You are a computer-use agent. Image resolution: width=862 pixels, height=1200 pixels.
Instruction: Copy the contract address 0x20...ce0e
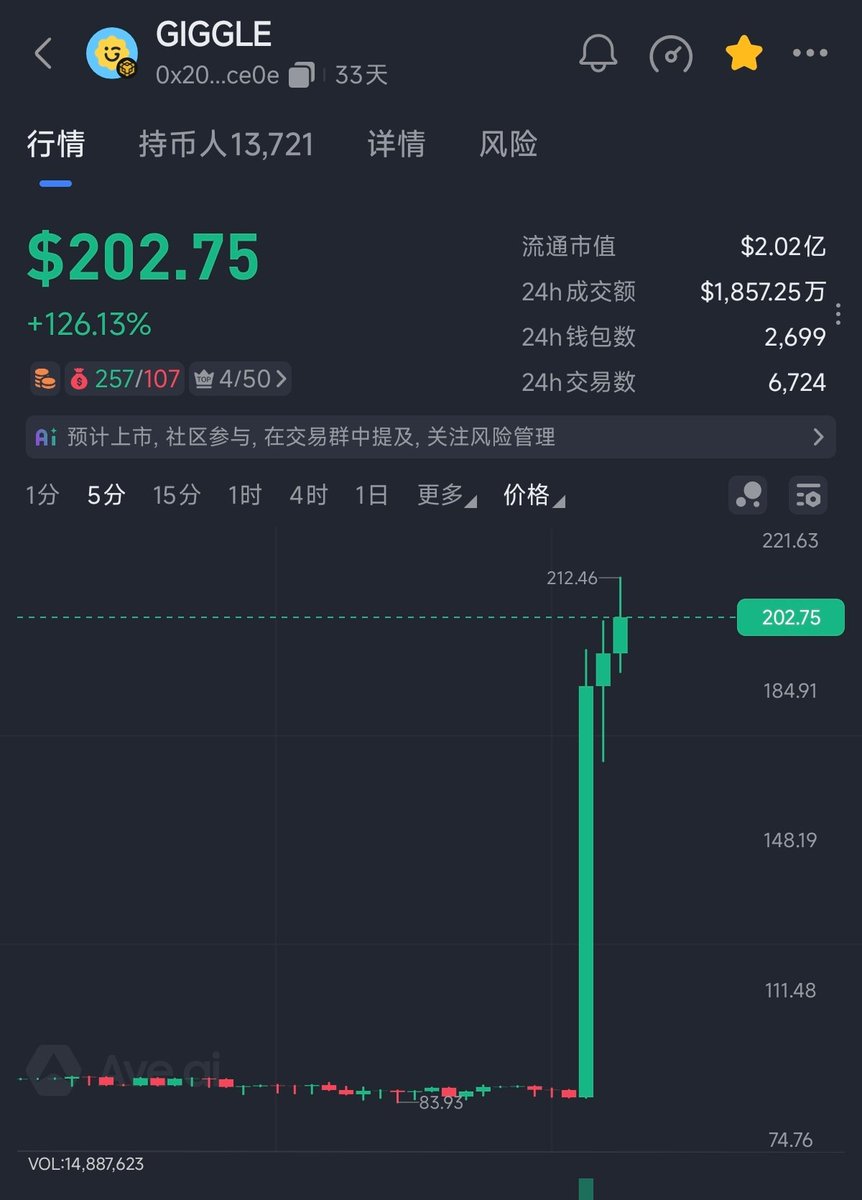click(302, 75)
